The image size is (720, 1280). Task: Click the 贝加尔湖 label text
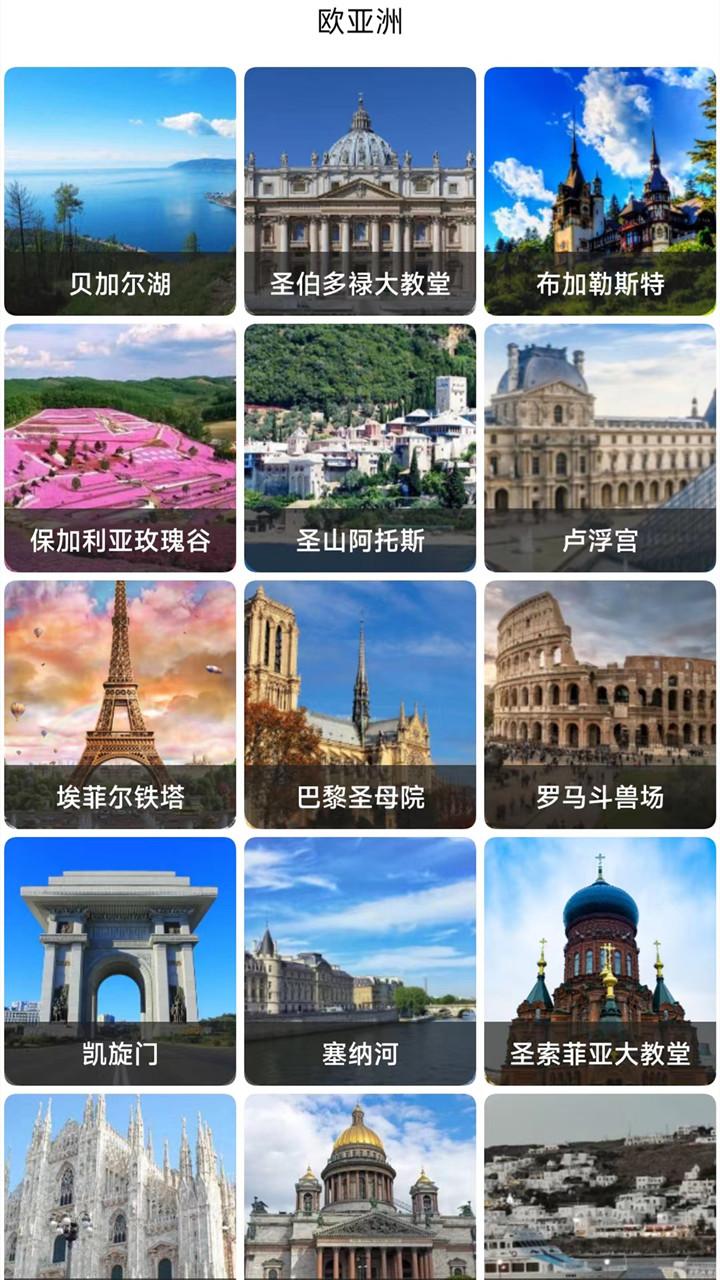click(120, 285)
